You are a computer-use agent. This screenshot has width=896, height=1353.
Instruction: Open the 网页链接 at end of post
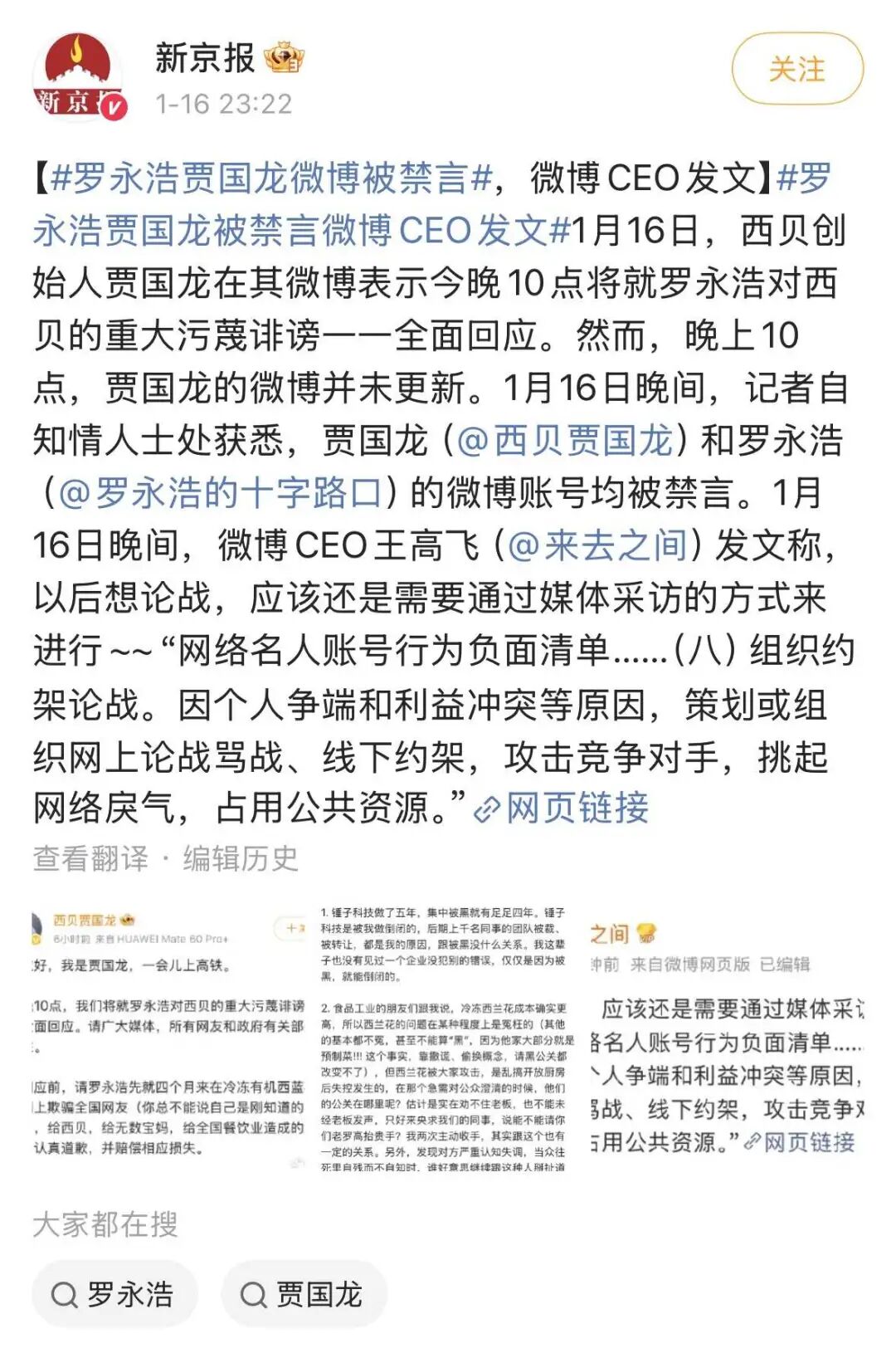pyautogui.click(x=561, y=807)
